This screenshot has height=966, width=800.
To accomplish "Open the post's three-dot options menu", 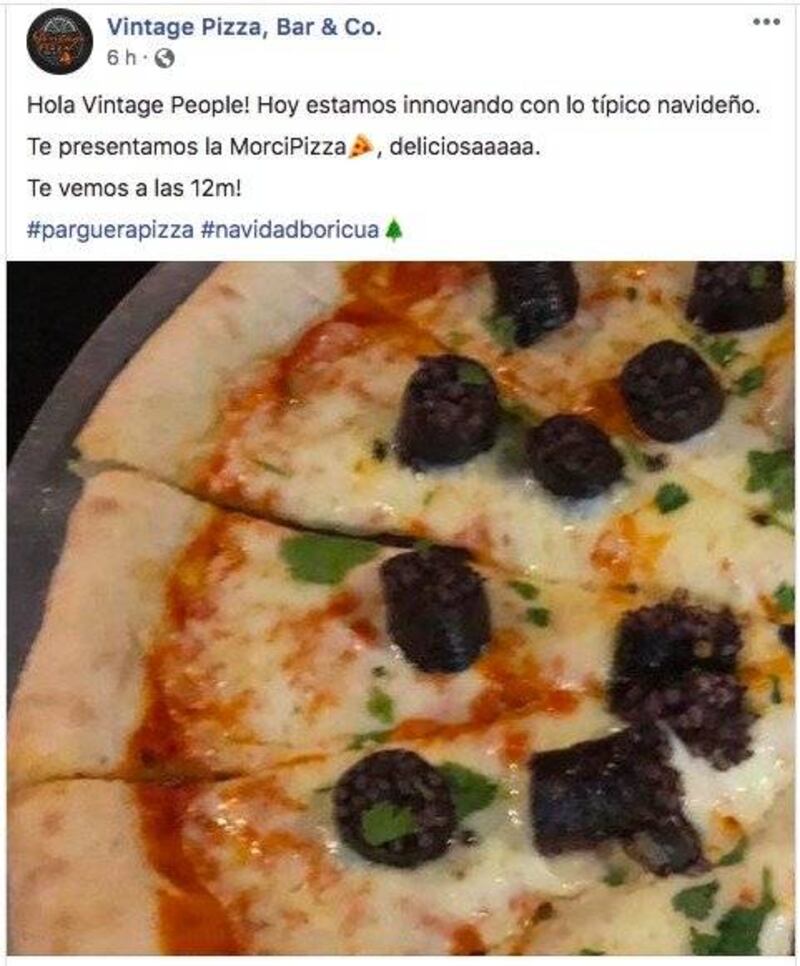I will (x=766, y=22).
